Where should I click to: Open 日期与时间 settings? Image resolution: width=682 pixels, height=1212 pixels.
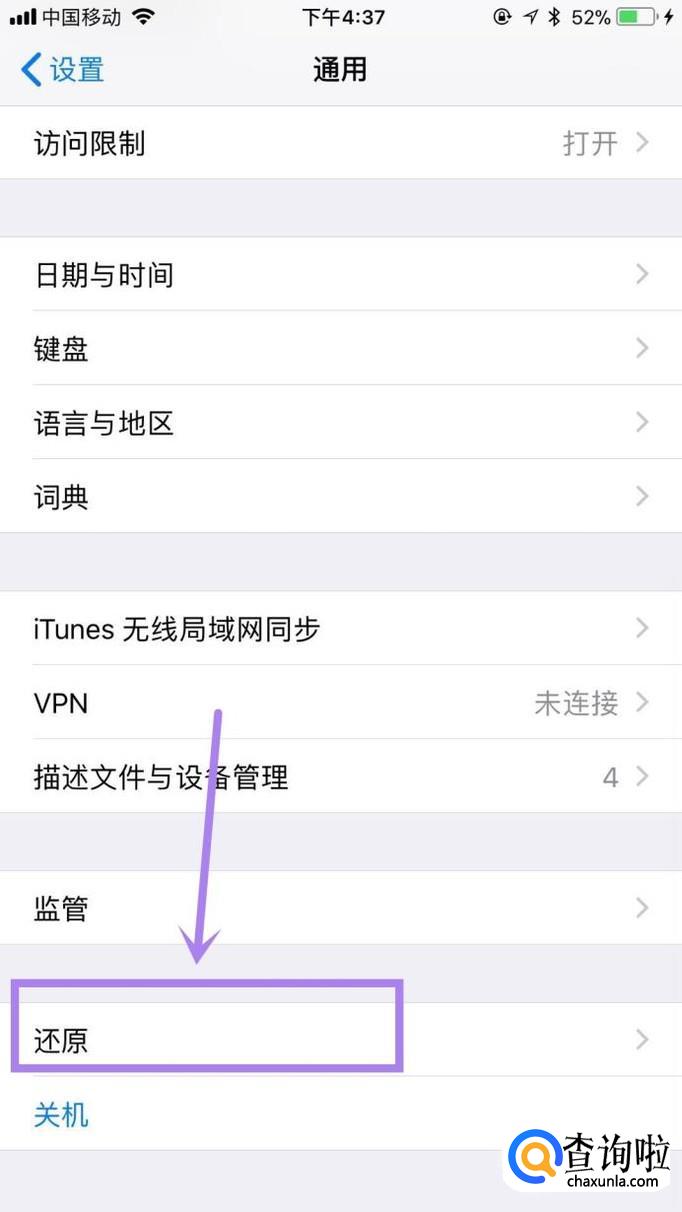tap(340, 274)
